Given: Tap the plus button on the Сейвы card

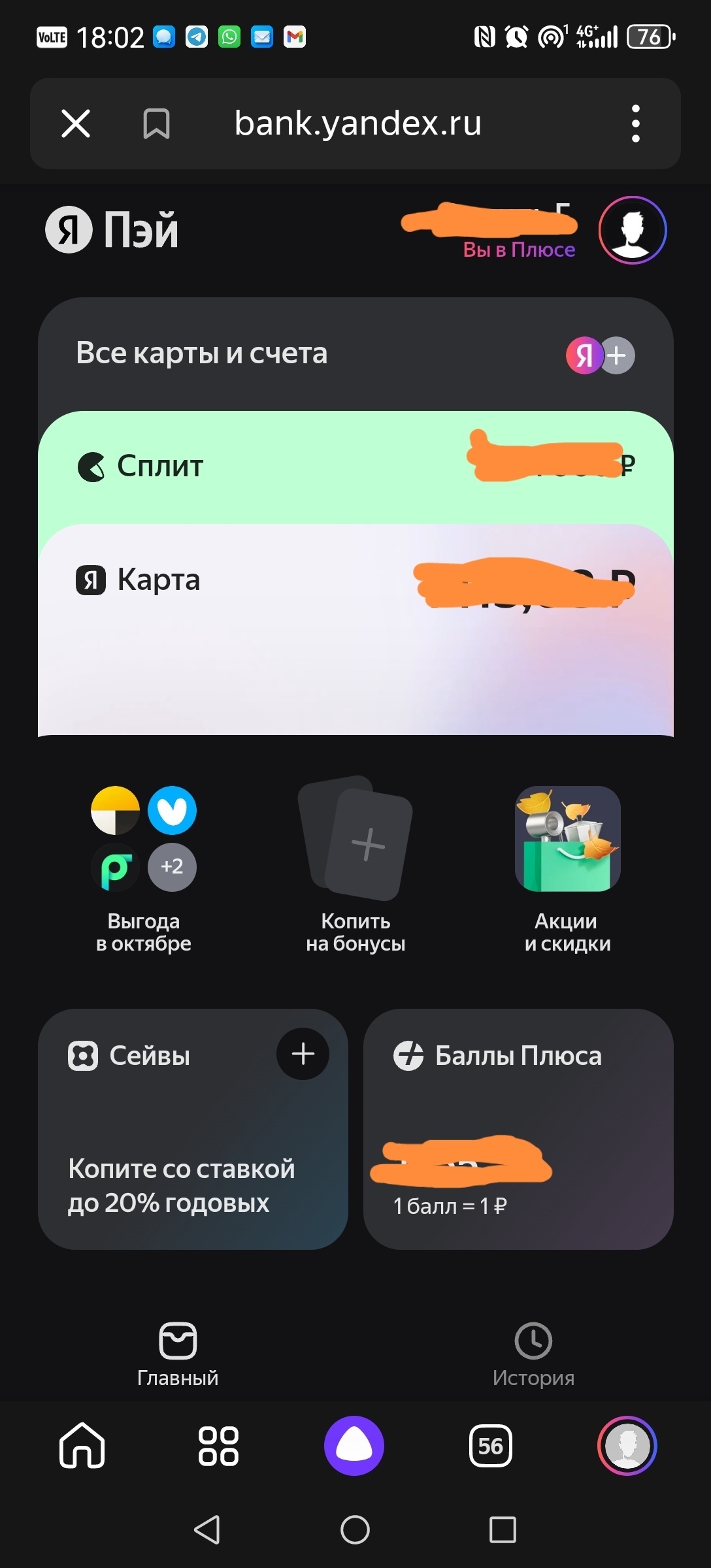Looking at the screenshot, I should (x=303, y=1054).
